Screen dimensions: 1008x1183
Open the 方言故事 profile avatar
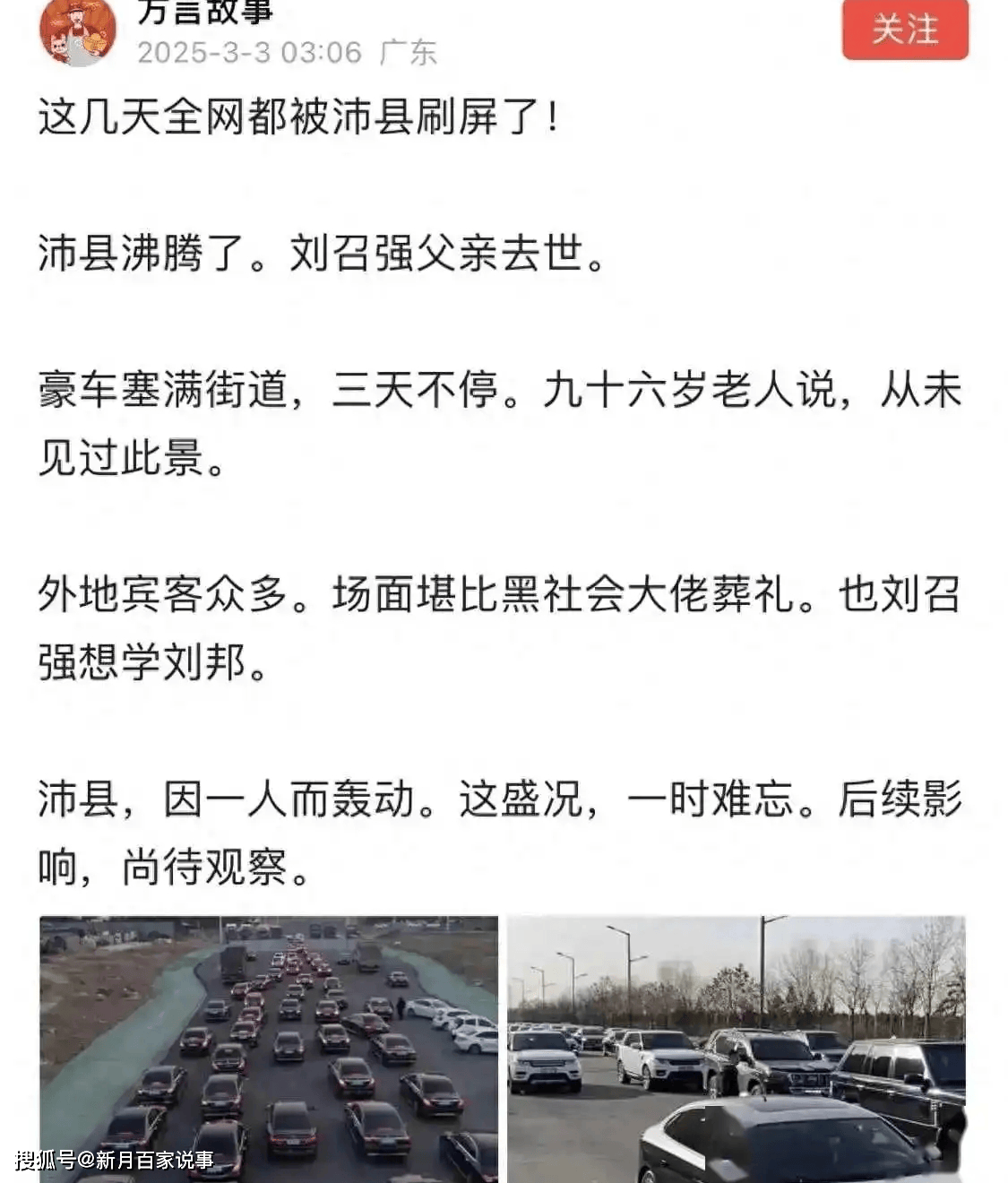tap(78, 32)
